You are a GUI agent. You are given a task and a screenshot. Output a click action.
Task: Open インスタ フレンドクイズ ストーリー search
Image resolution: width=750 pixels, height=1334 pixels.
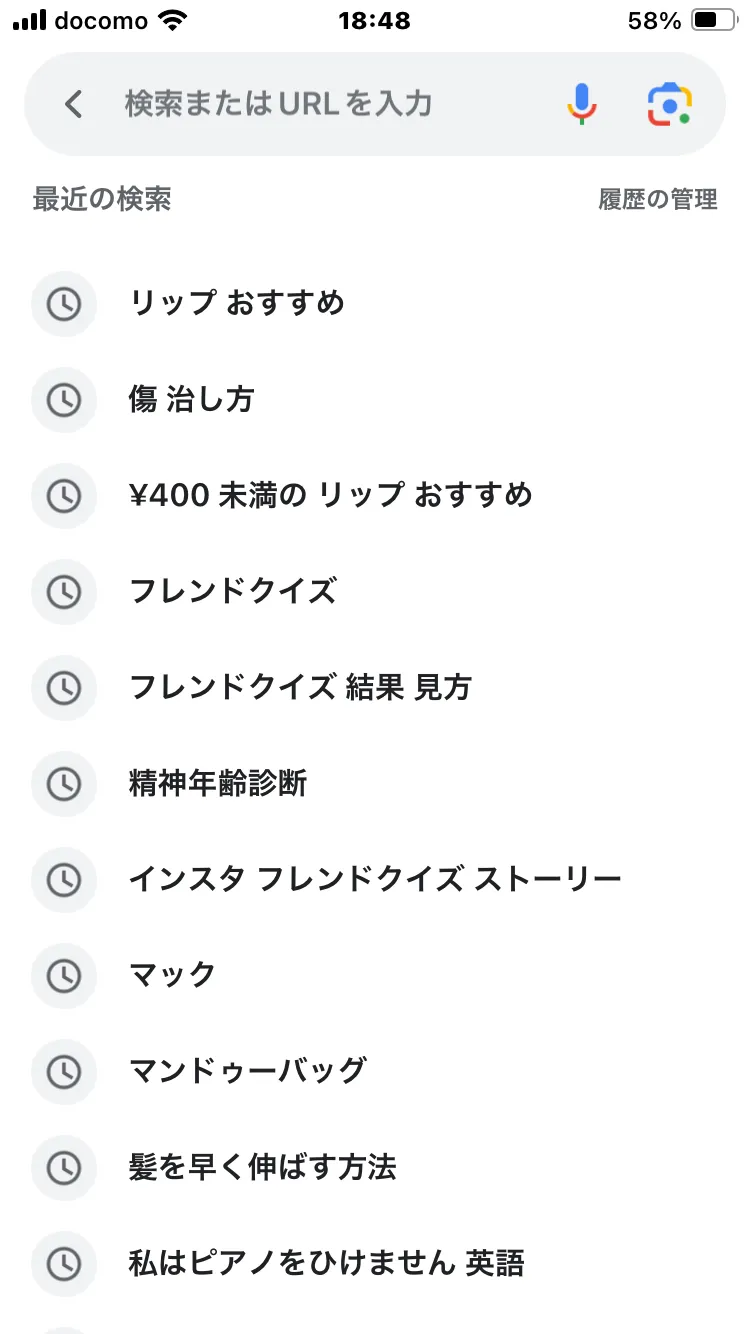coord(375,879)
